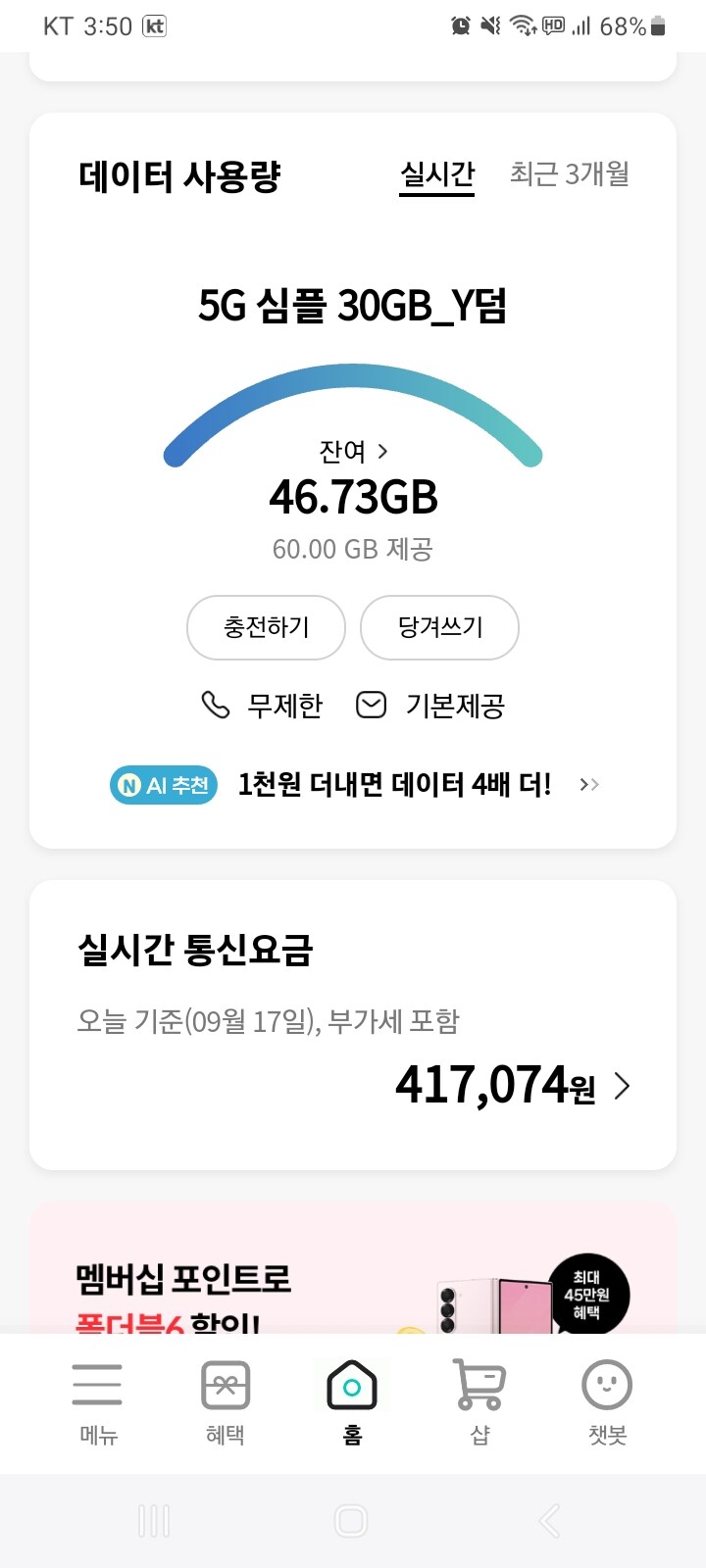The height and width of the screenshot is (1568, 706).
Task: Tap the phone icon next to 무제한
Action: point(217,705)
